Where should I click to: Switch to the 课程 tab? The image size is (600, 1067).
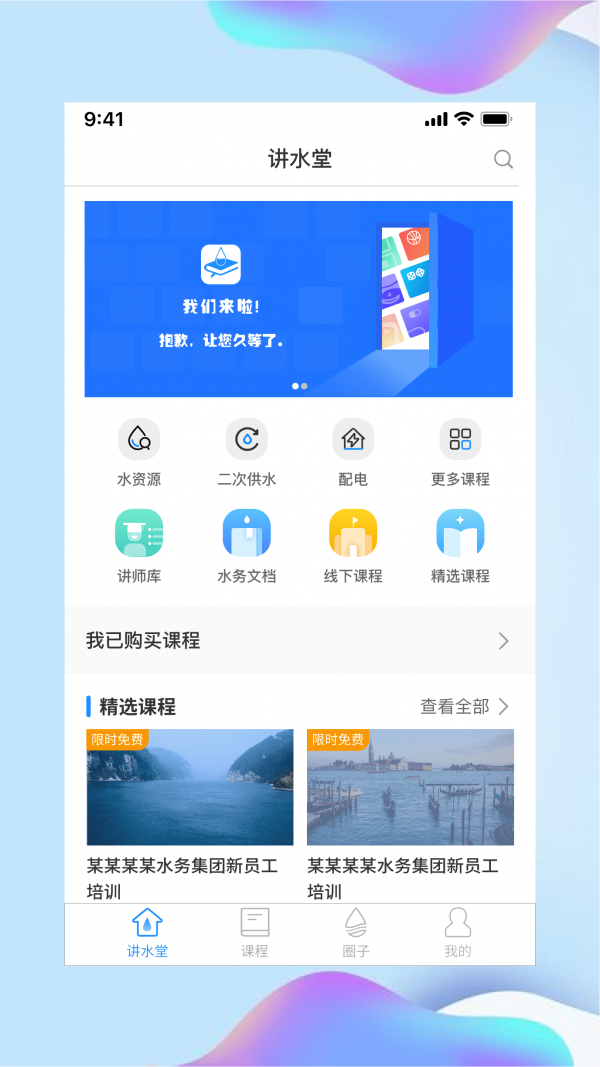(x=254, y=933)
